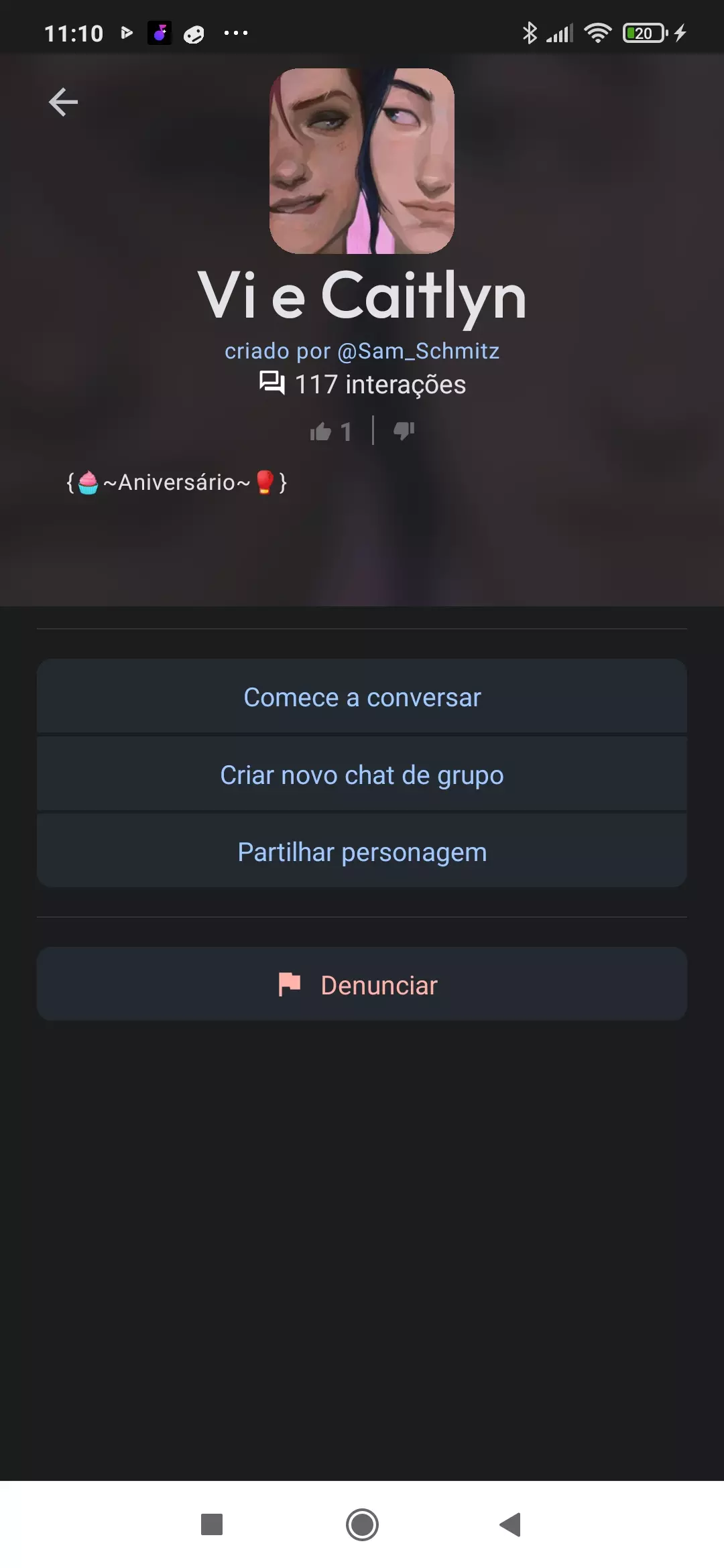The image size is (724, 1568).
Task: Report the character via Denunciar
Action: coord(362,984)
